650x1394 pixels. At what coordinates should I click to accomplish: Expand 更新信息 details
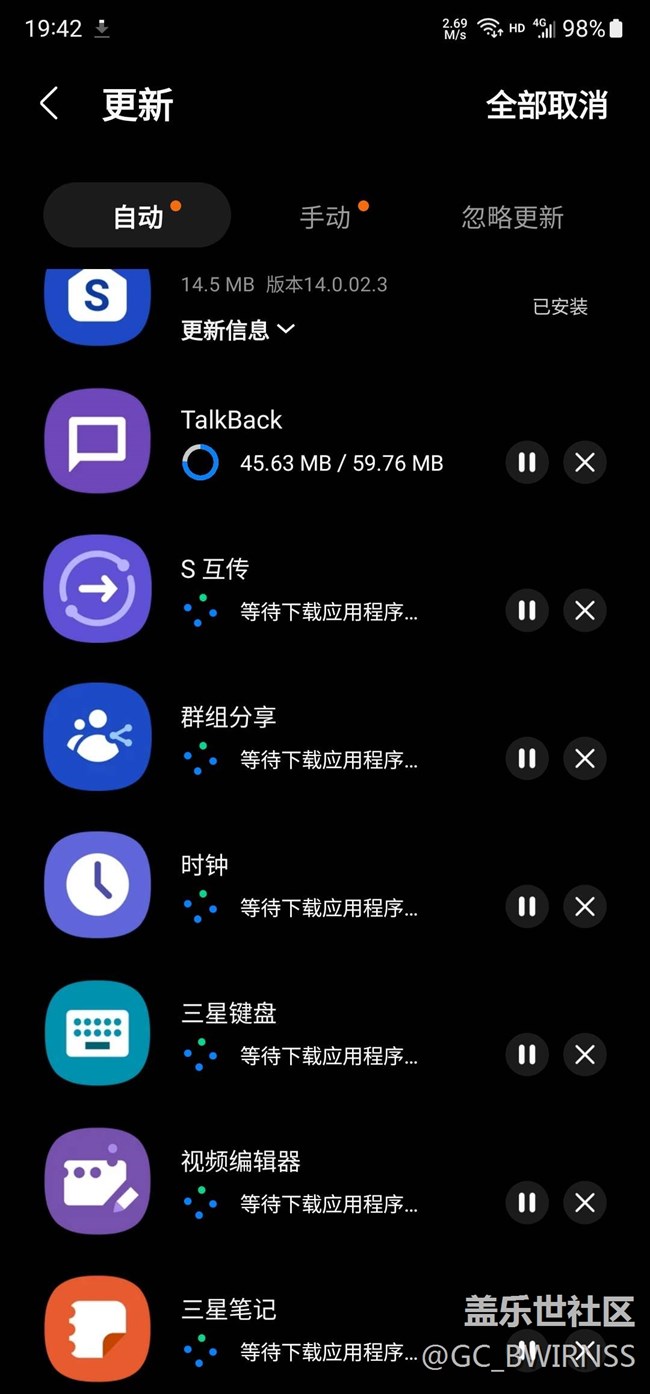[237, 330]
